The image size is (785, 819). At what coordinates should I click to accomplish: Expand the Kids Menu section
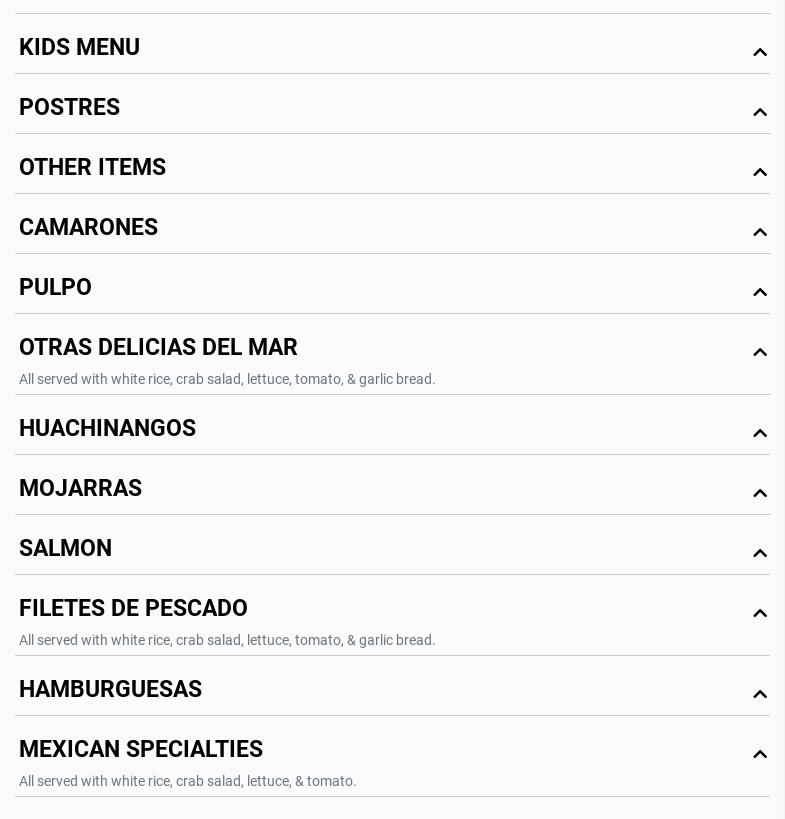[x=760, y=52]
